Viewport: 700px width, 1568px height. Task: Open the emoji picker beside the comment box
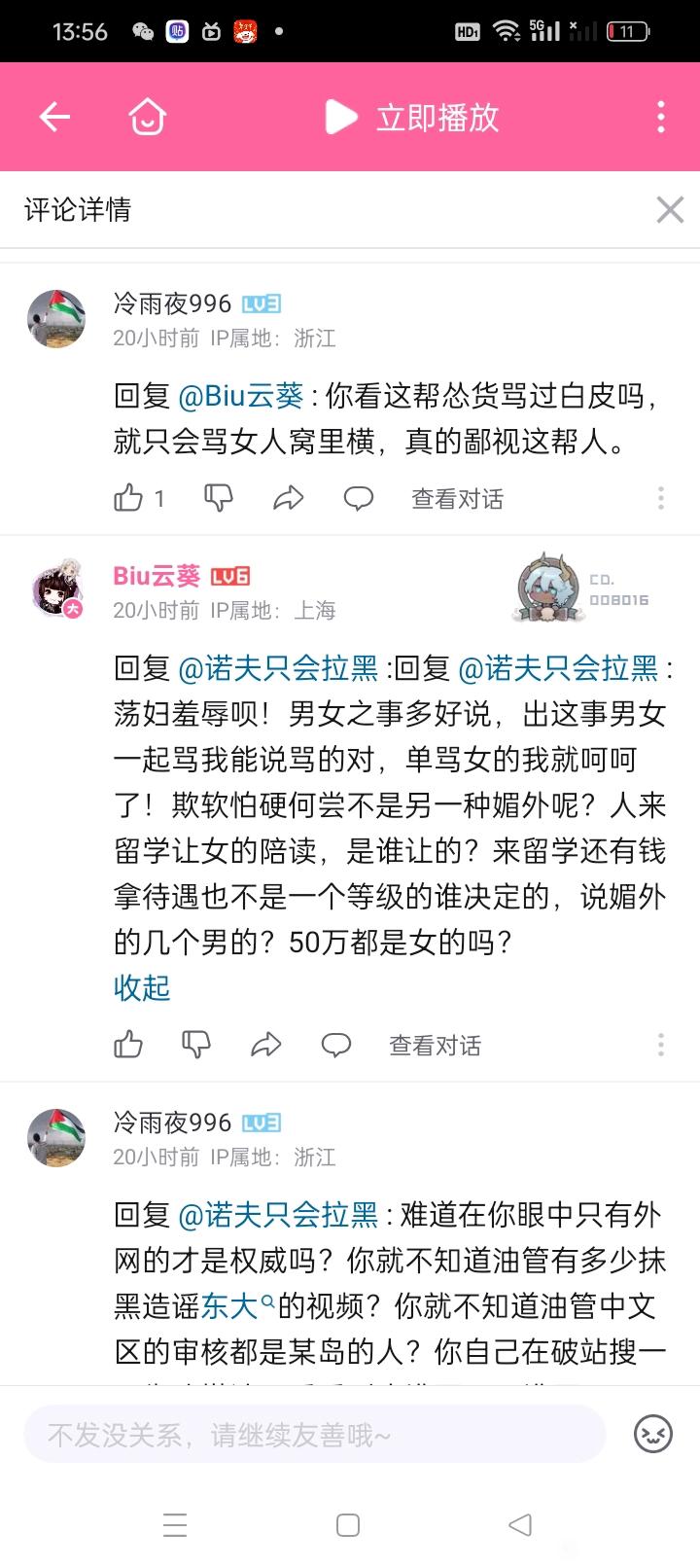click(653, 1435)
